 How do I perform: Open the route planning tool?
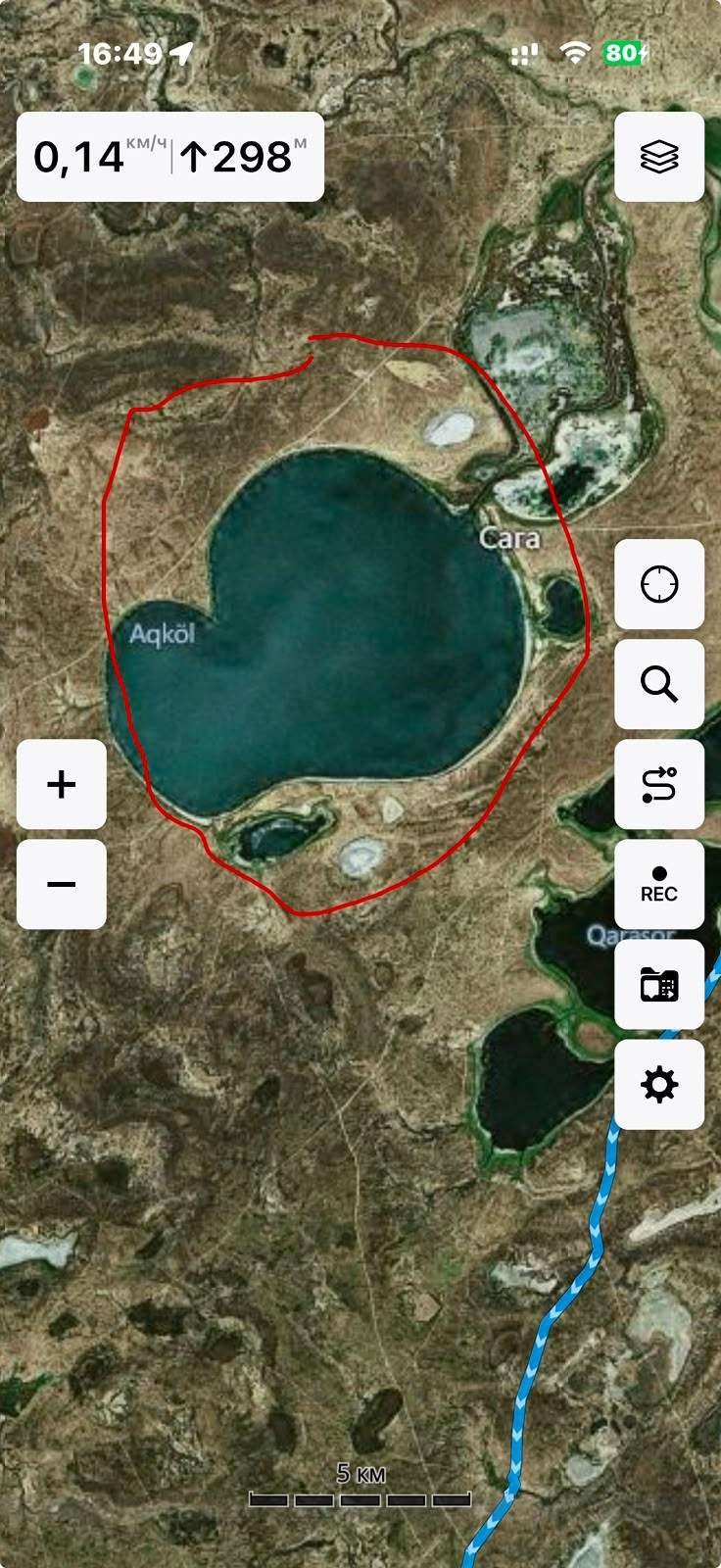(659, 784)
